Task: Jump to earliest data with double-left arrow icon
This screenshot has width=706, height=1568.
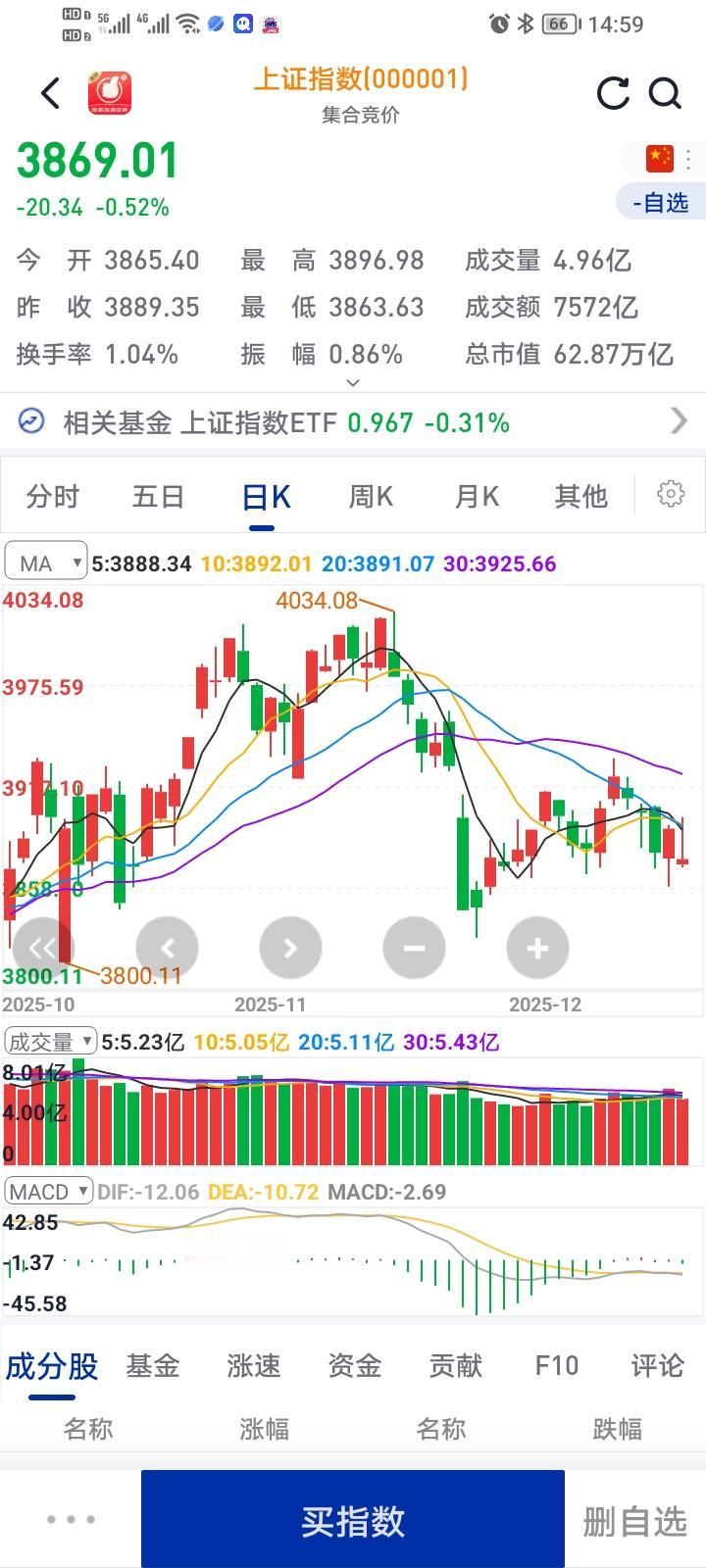Action: [43, 947]
